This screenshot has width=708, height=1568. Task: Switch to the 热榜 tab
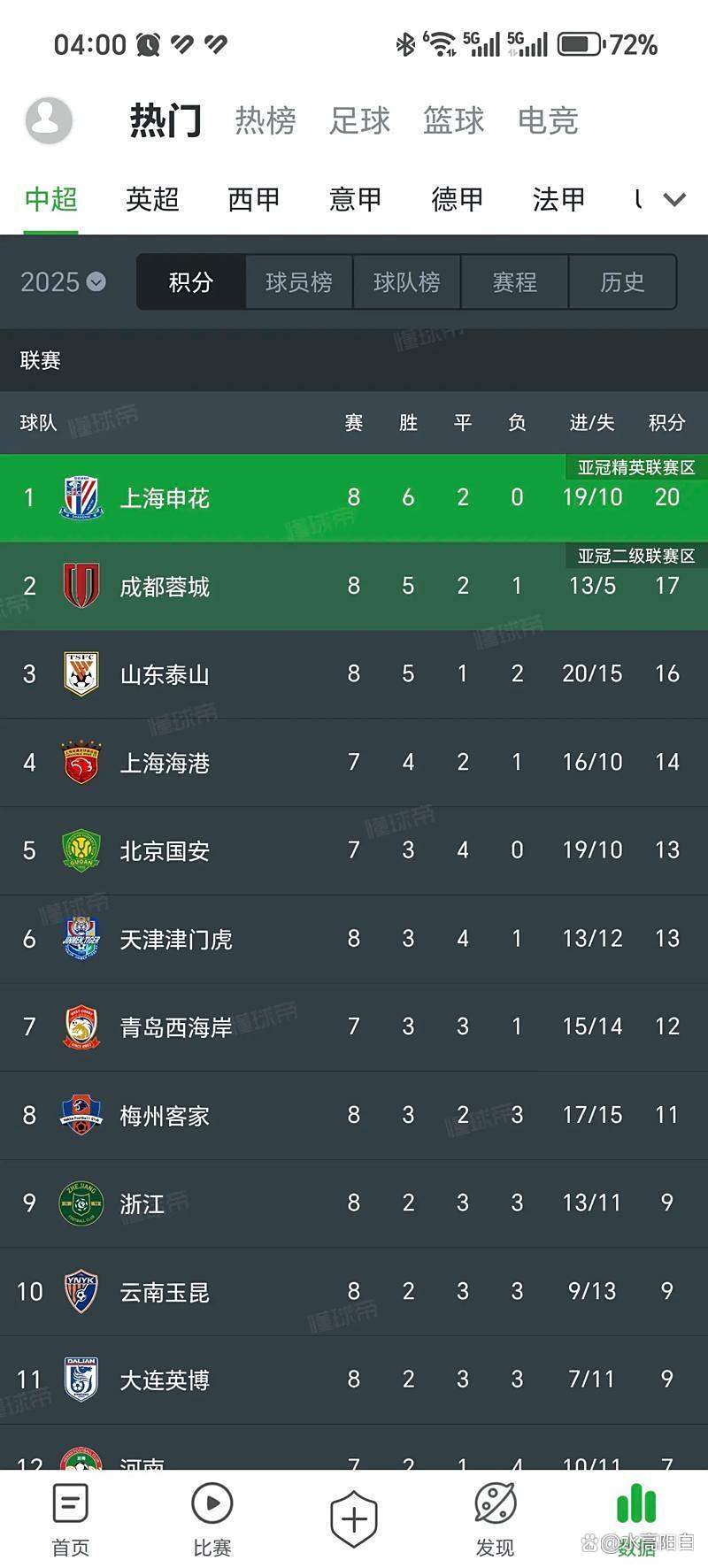(265, 120)
